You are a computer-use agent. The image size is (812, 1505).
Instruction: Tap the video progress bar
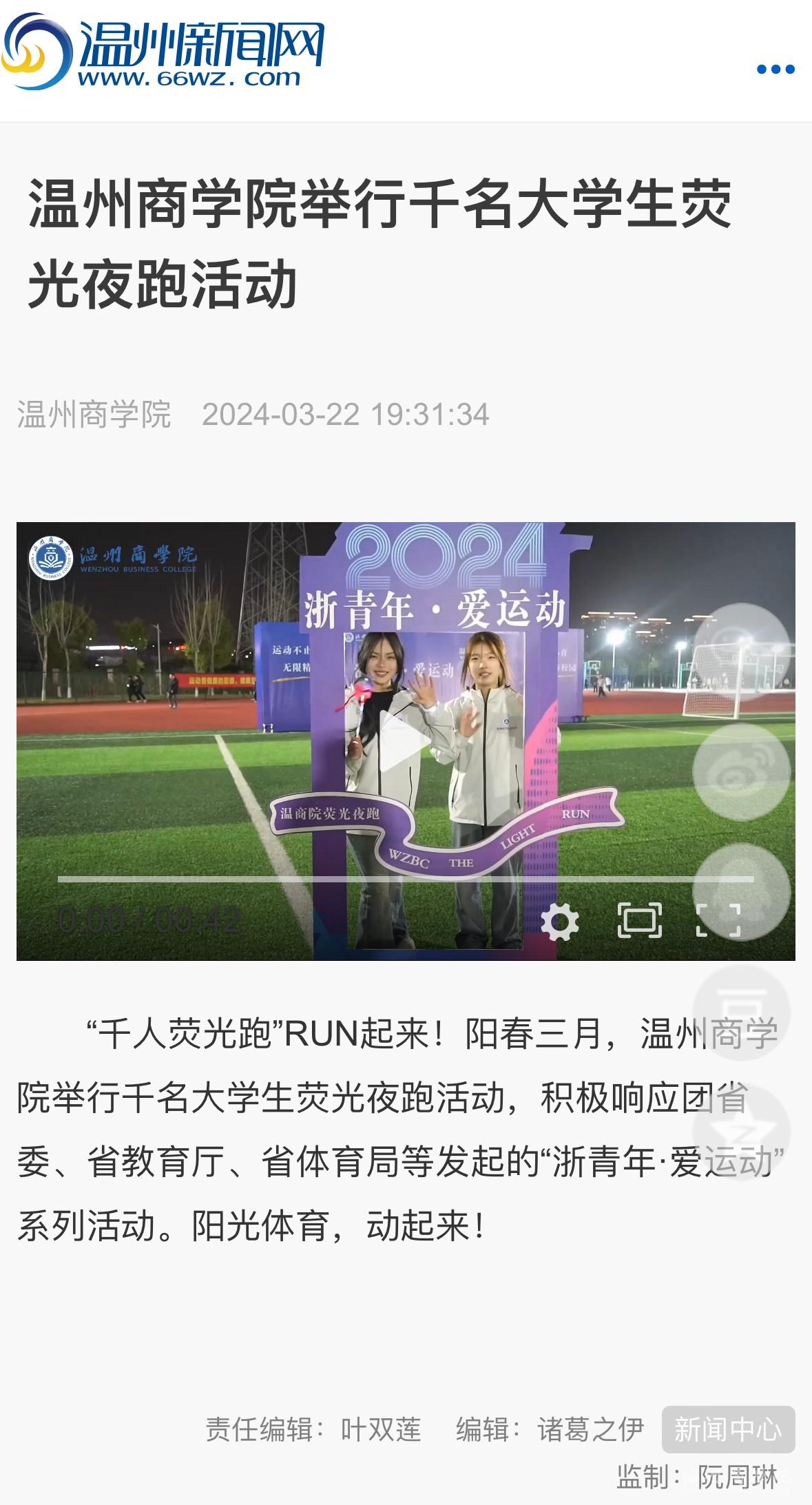[406, 879]
